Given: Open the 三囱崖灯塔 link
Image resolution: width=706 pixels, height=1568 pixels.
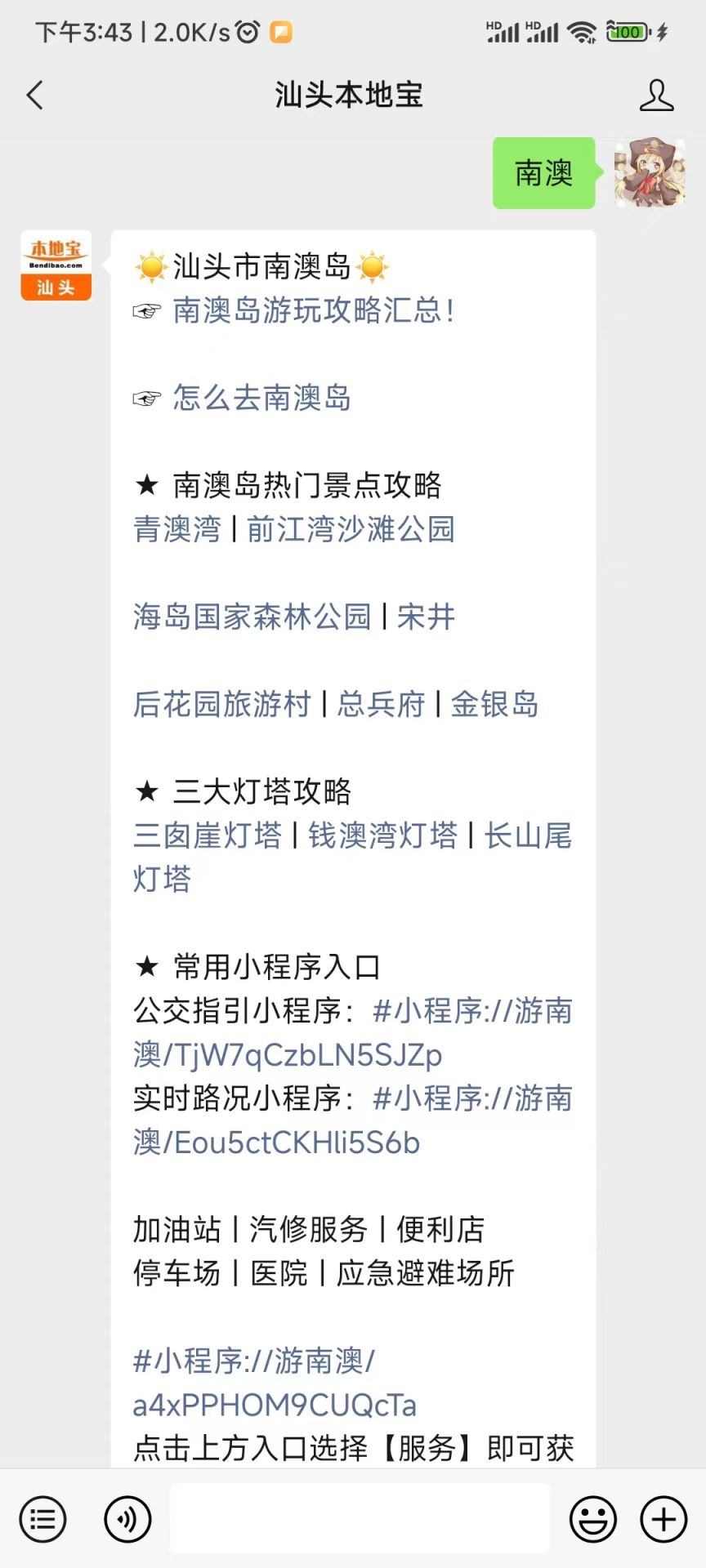Looking at the screenshot, I should [x=208, y=835].
